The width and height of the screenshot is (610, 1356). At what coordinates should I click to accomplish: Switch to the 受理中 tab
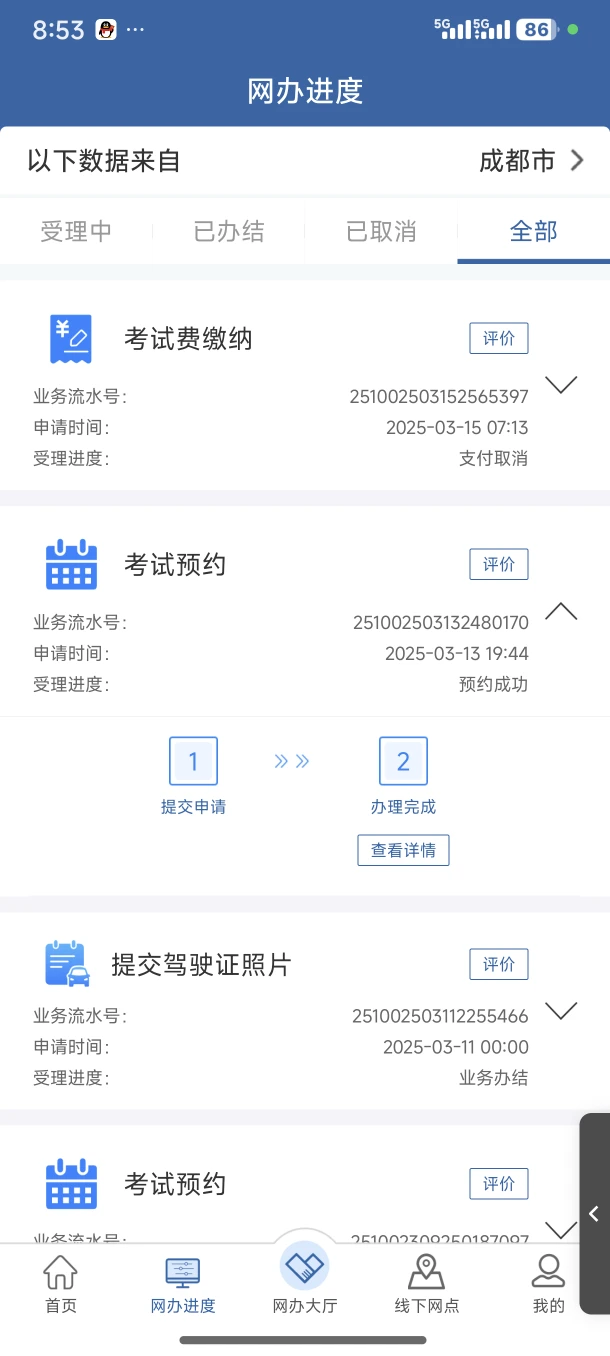pos(76,232)
